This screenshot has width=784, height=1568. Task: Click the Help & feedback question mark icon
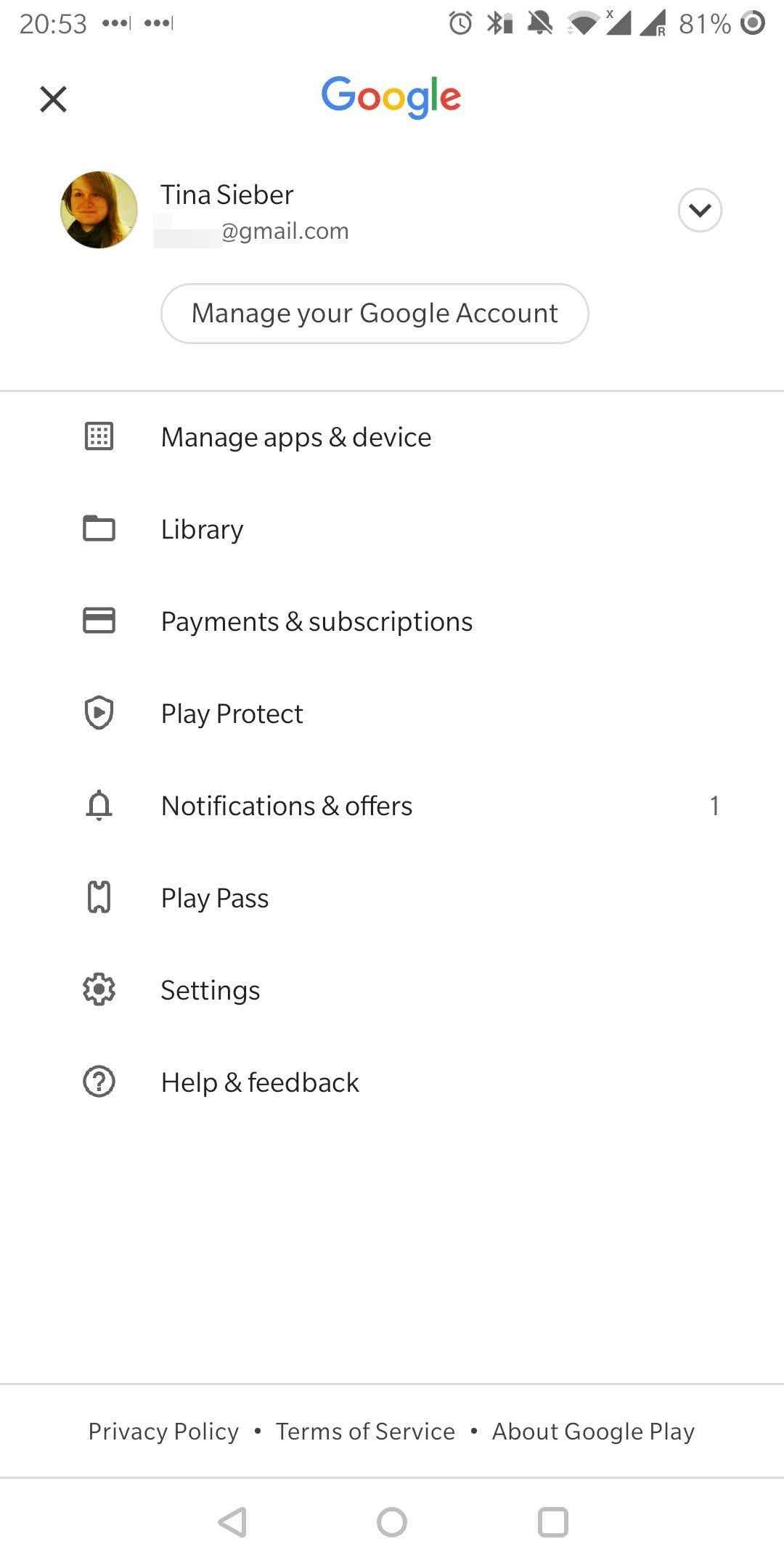tap(99, 1082)
